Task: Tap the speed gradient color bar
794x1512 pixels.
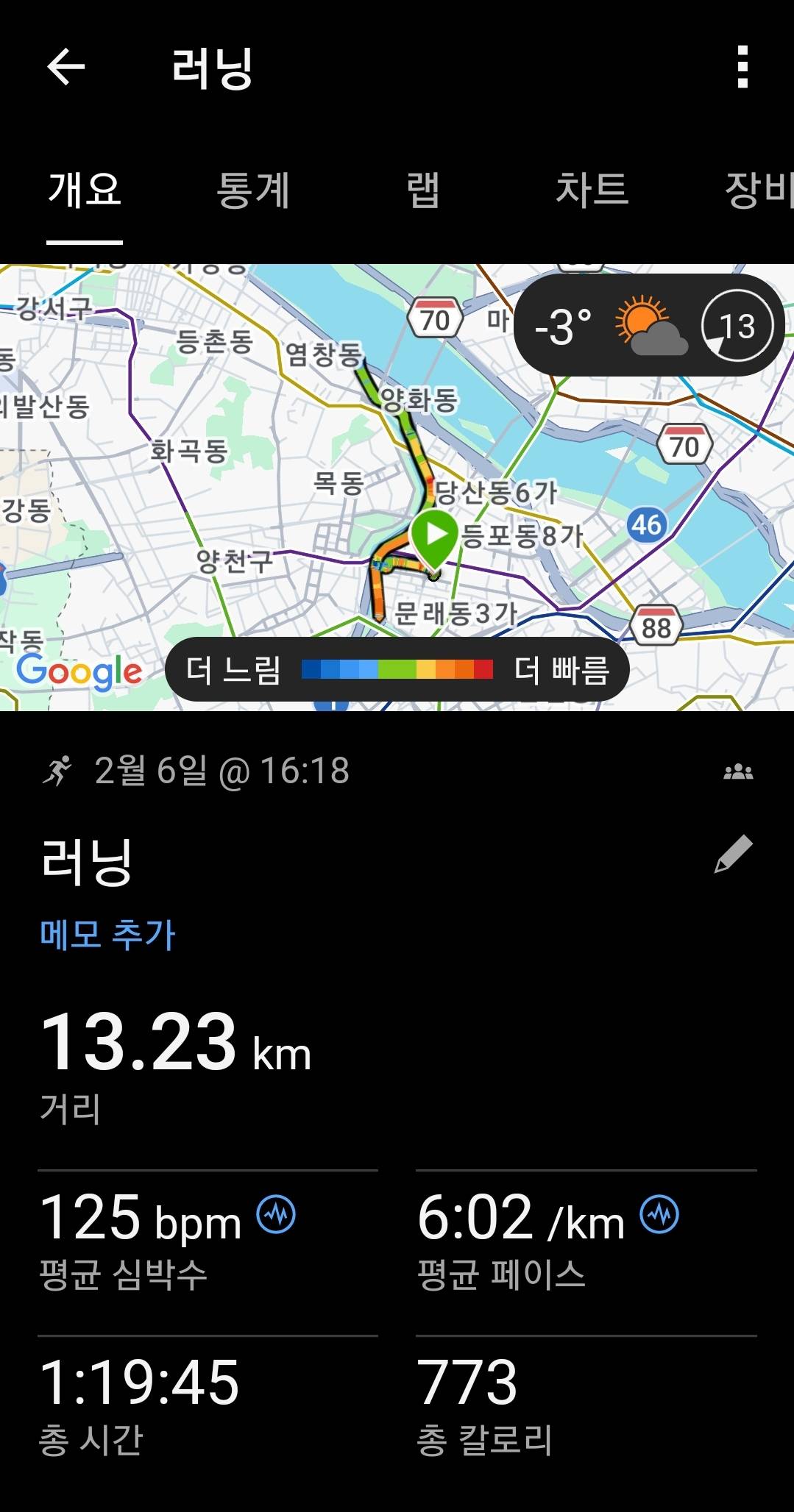Action: tap(397, 668)
